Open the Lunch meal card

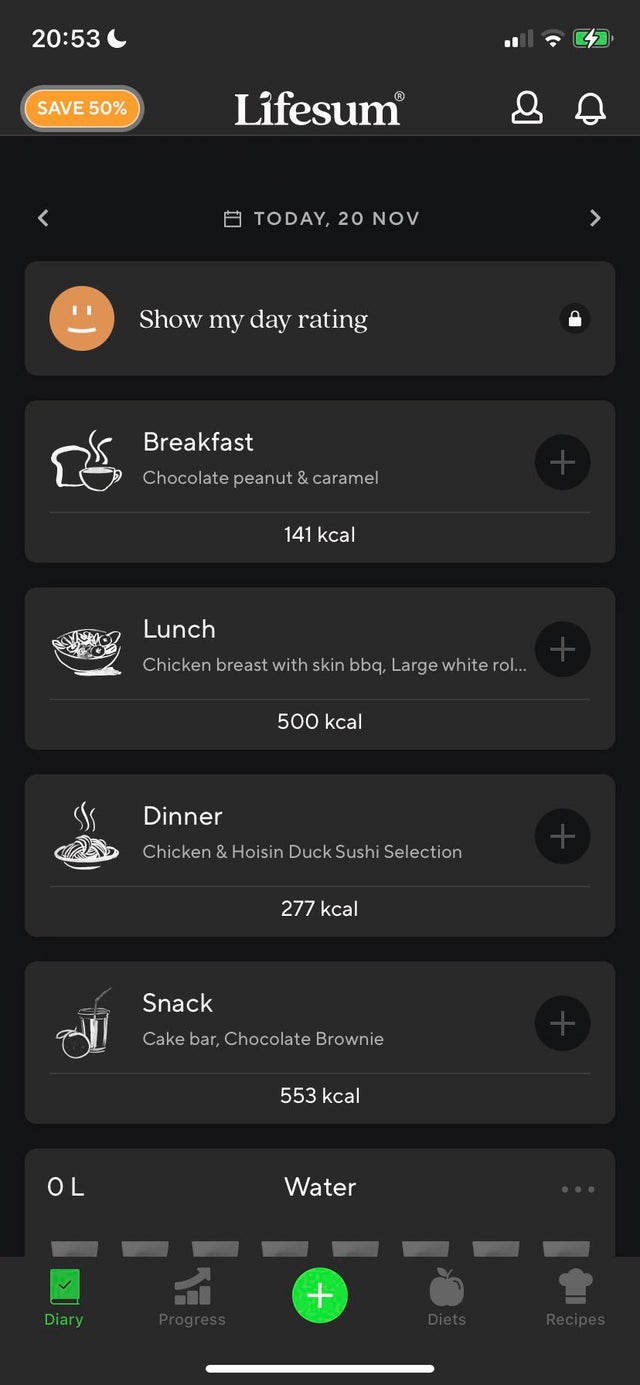280,647
